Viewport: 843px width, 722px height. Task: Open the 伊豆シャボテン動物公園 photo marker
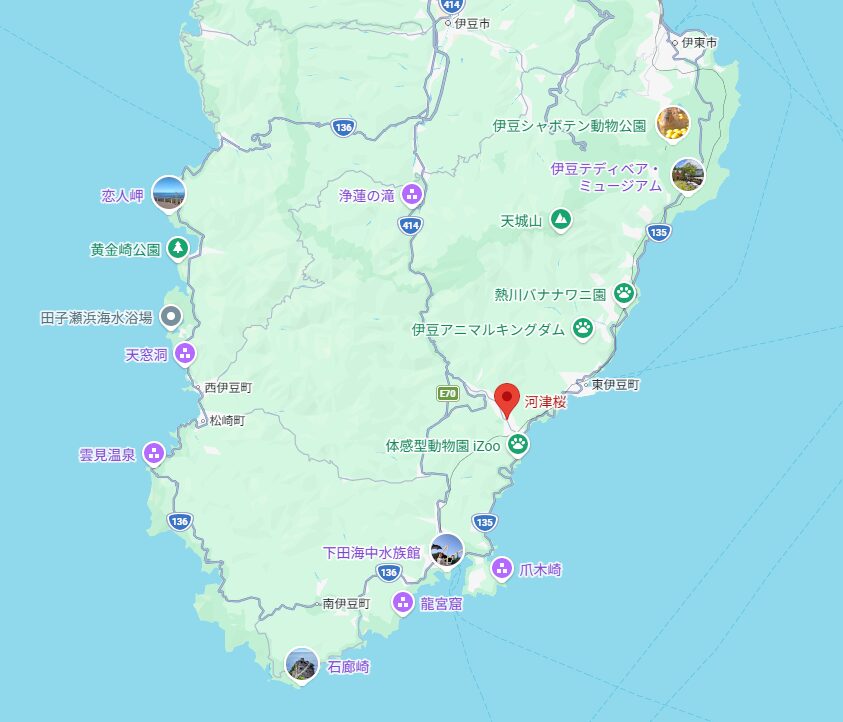point(673,123)
